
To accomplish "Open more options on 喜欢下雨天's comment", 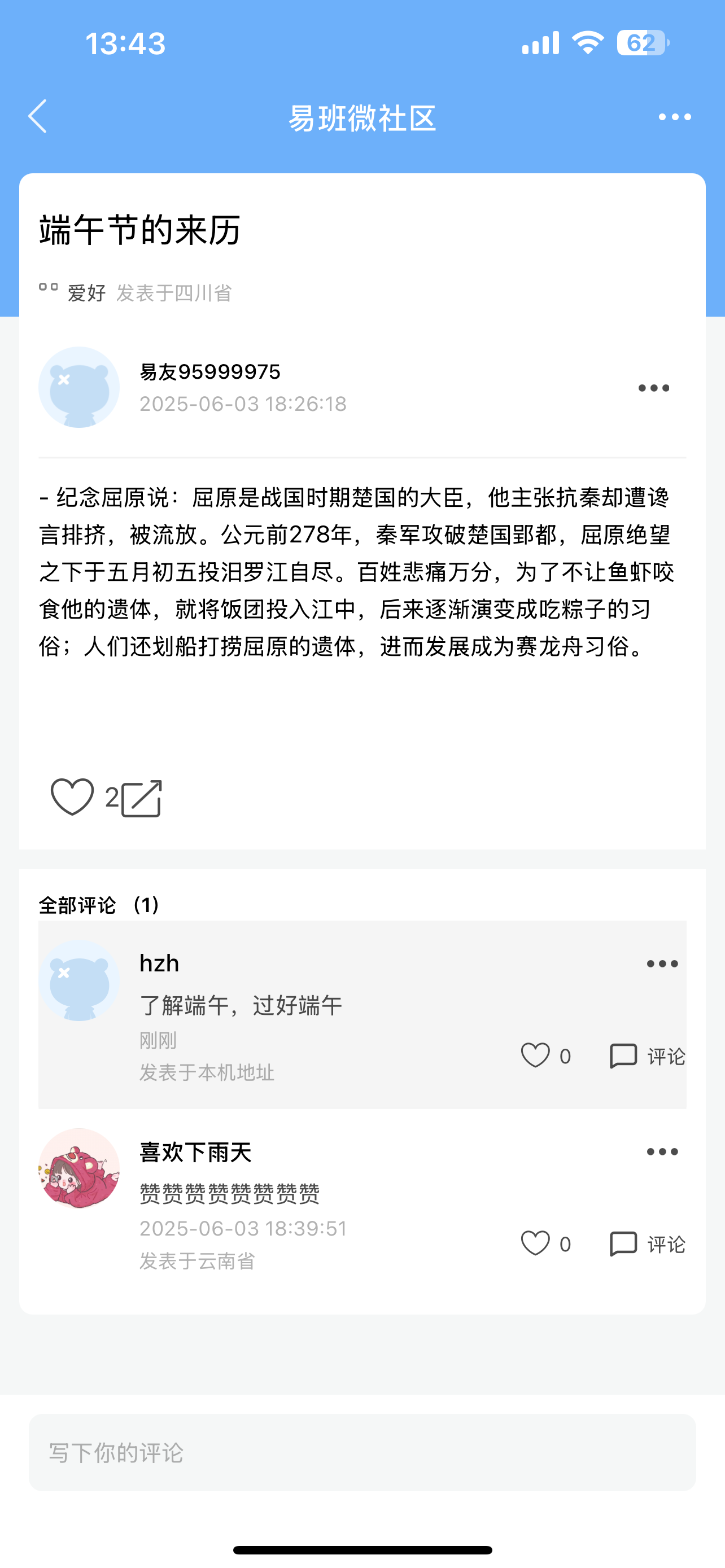I will pyautogui.click(x=662, y=1151).
